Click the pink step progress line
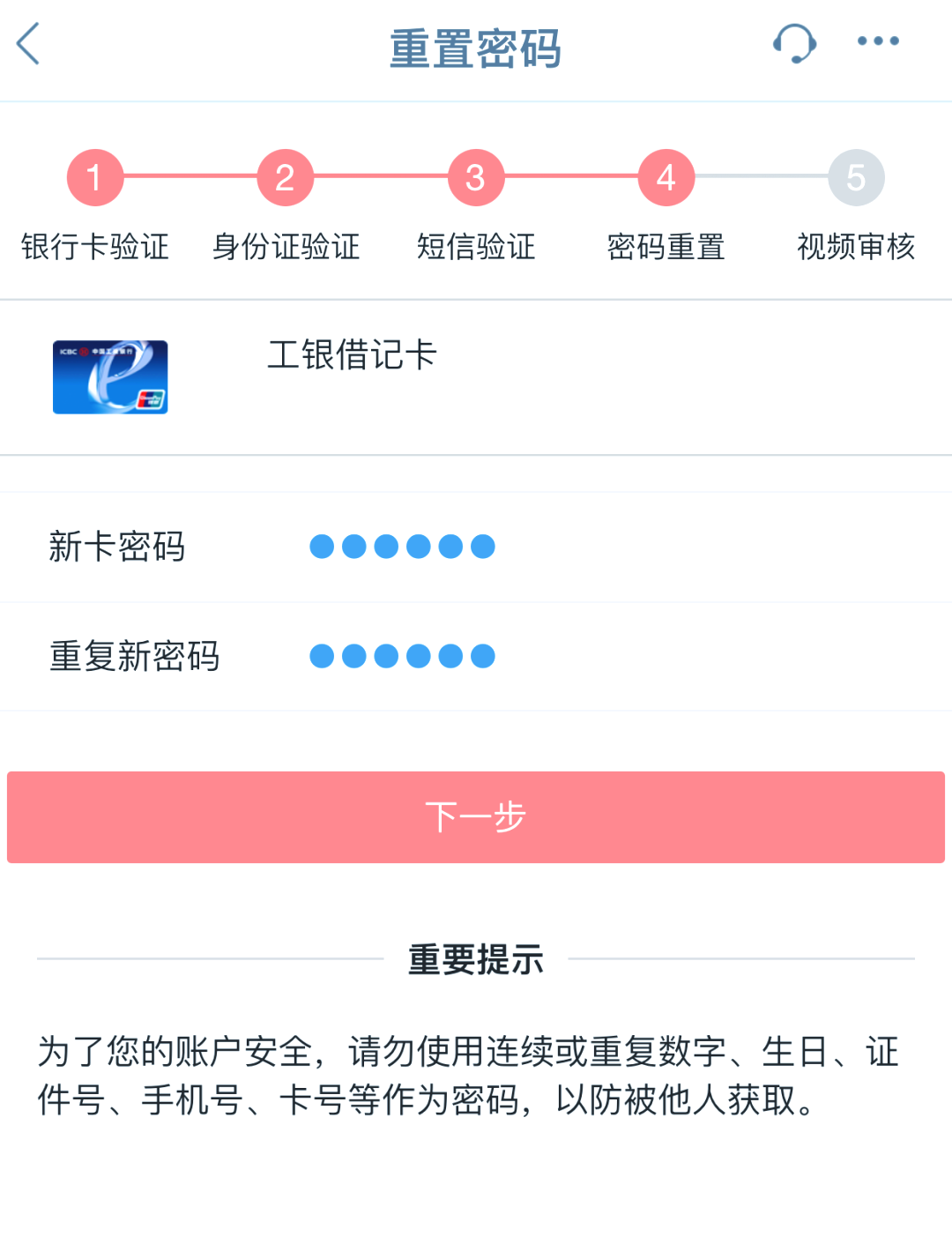The image size is (952, 1244). pos(379,177)
